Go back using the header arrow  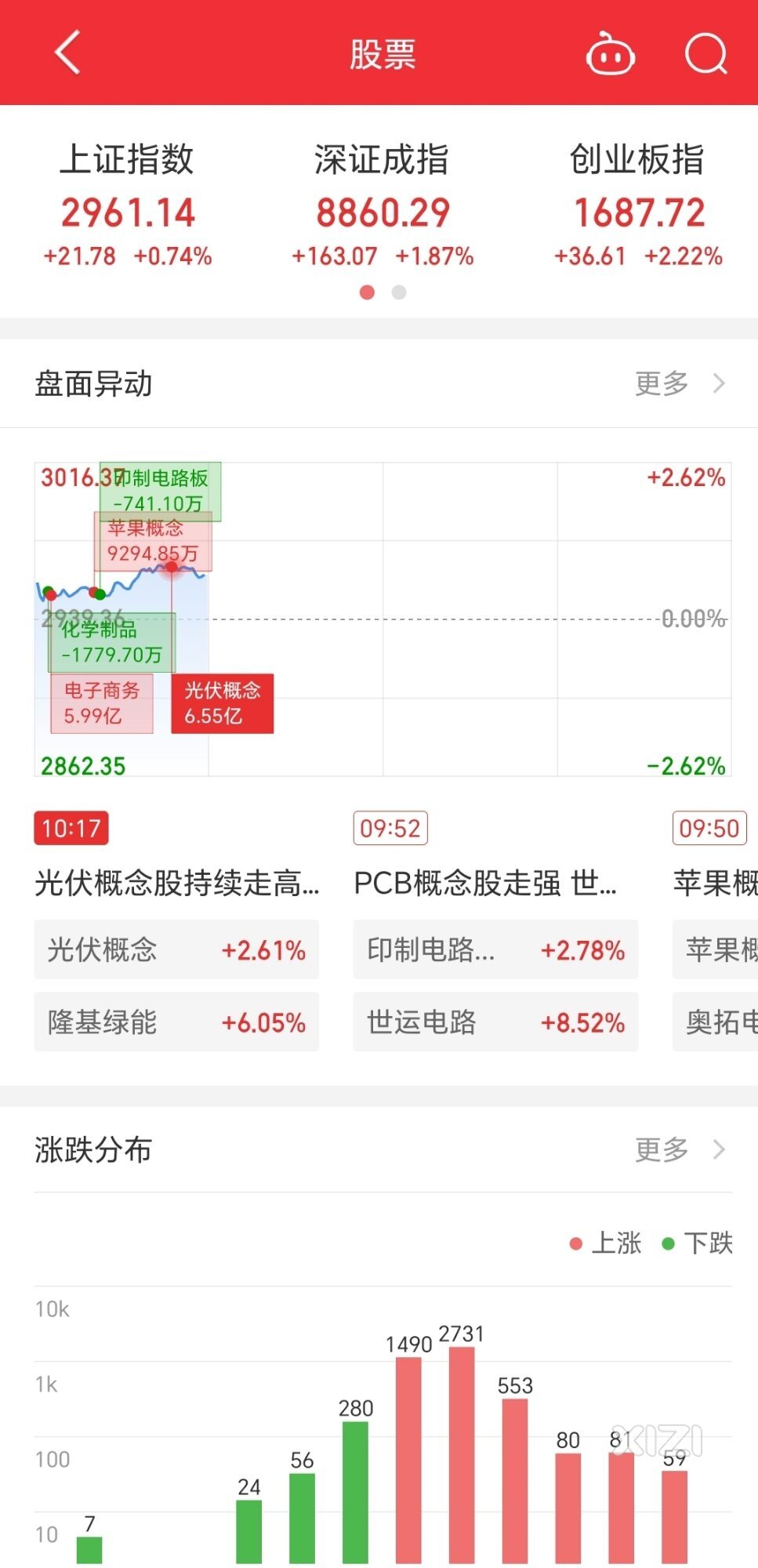click(67, 53)
